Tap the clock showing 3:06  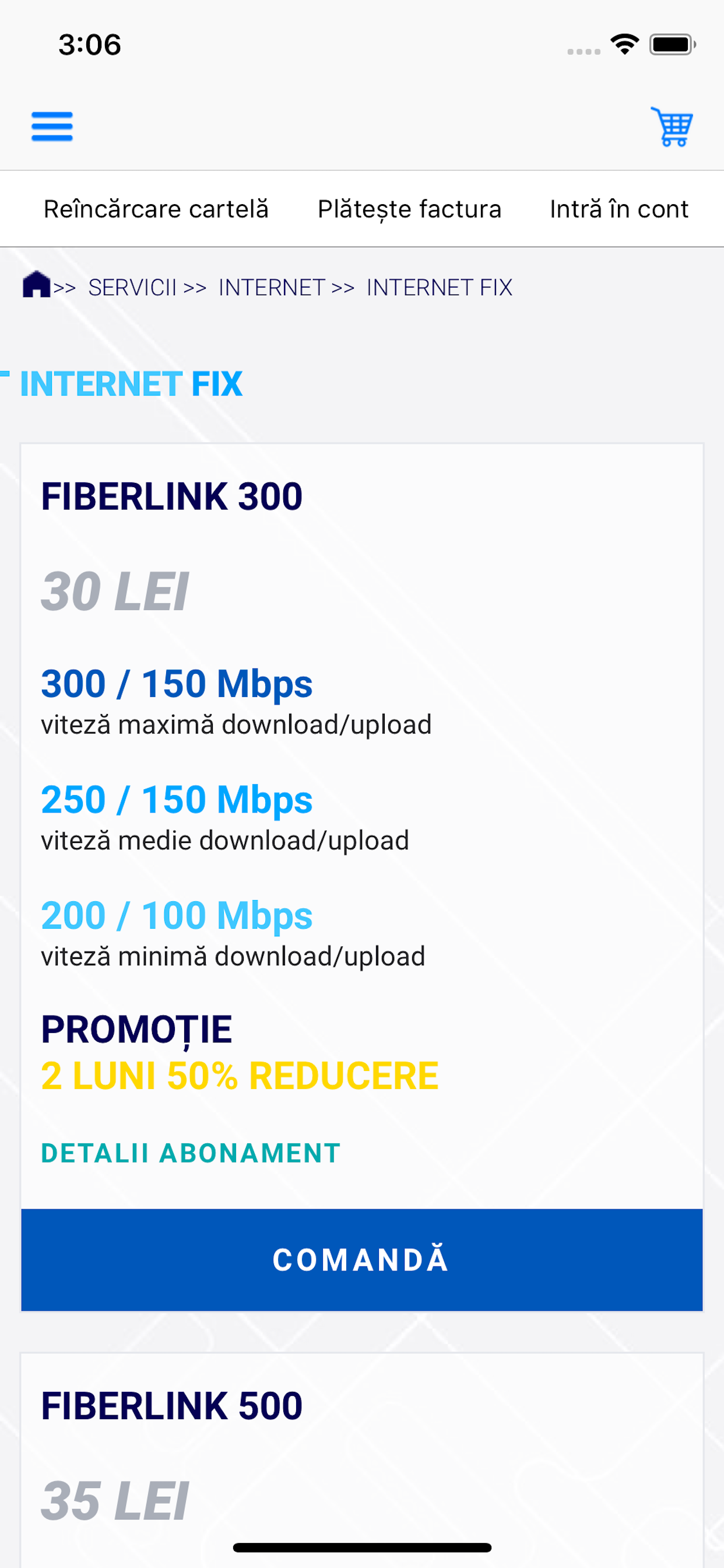(89, 43)
